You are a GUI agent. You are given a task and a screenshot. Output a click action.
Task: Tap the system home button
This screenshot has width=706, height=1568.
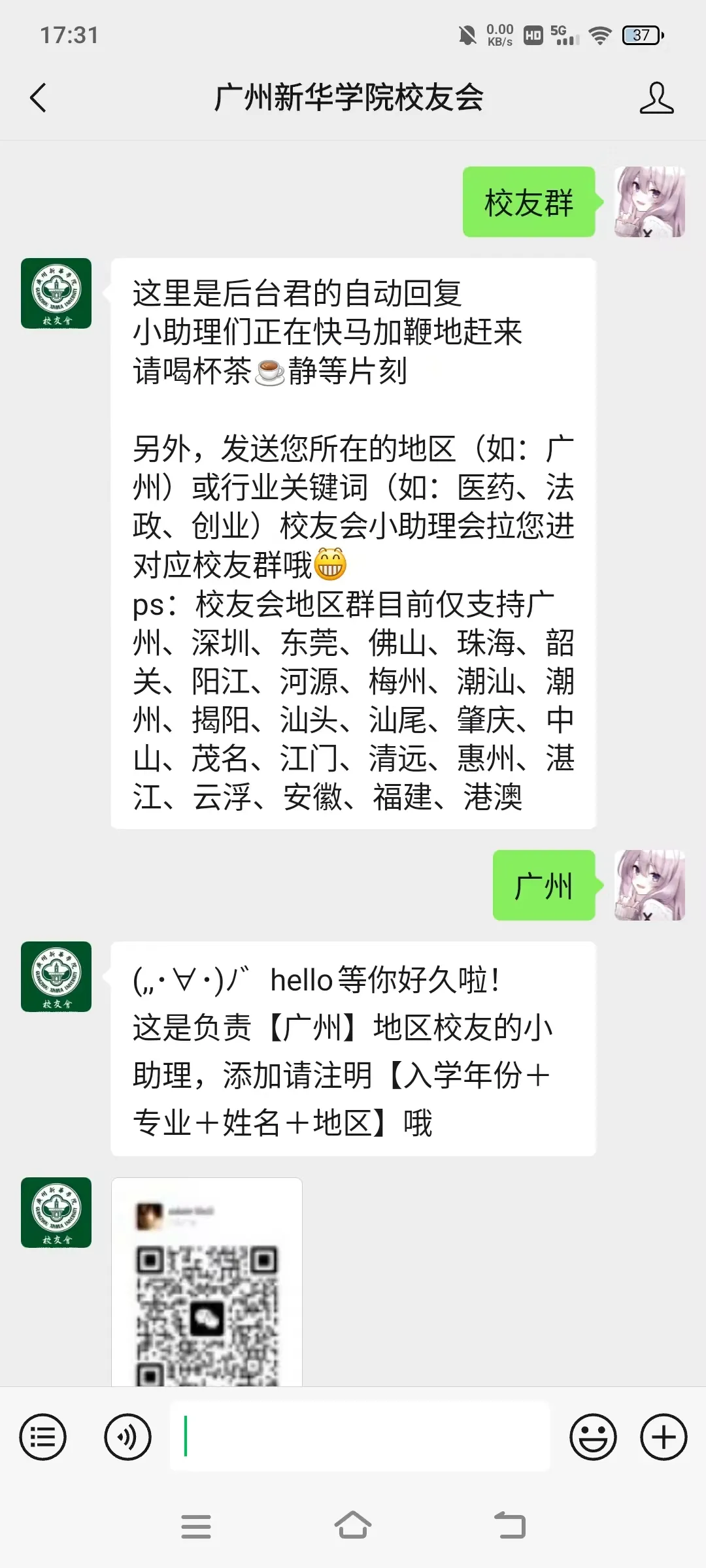pos(353,1526)
